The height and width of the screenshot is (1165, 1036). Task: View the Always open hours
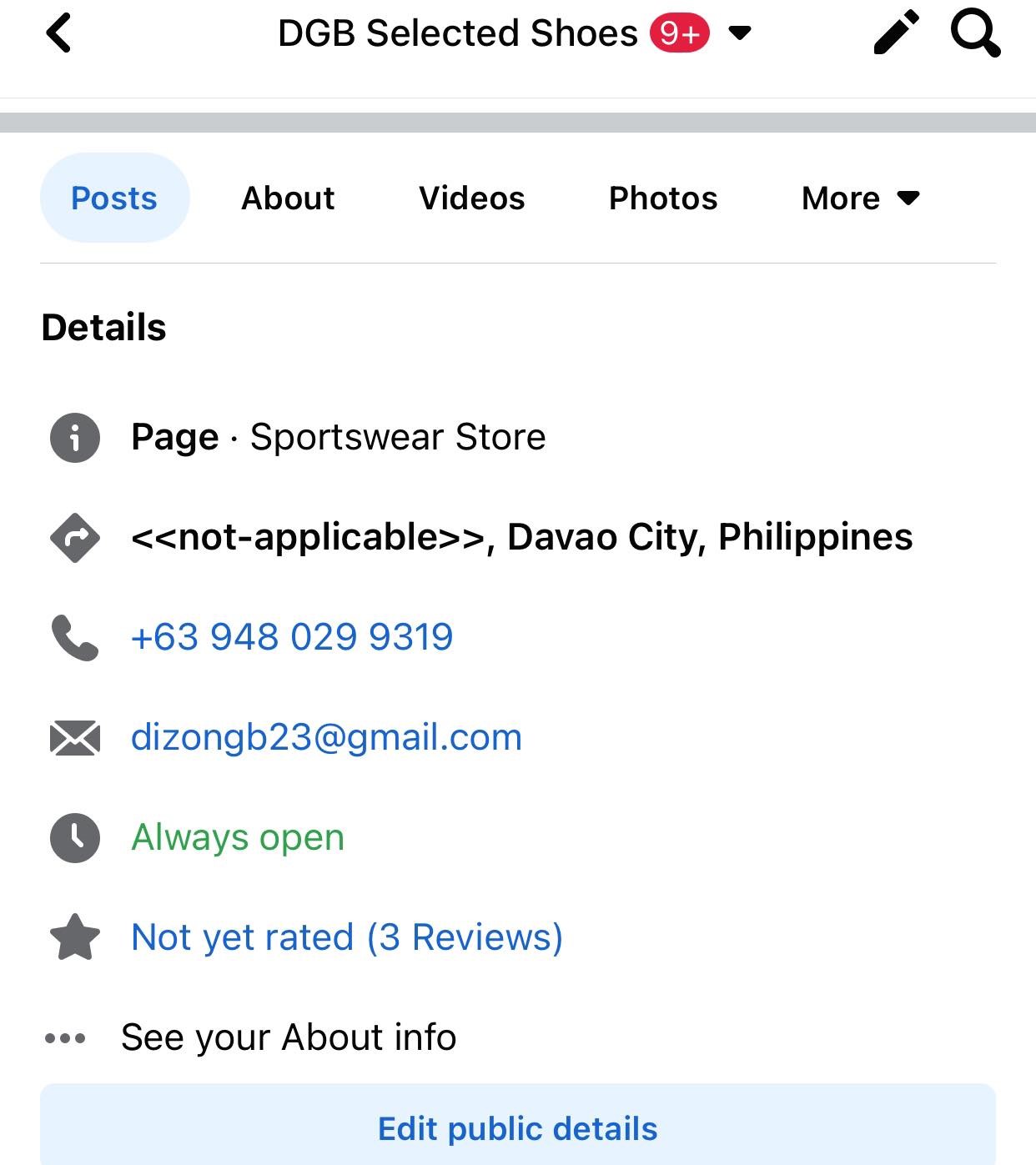[238, 837]
